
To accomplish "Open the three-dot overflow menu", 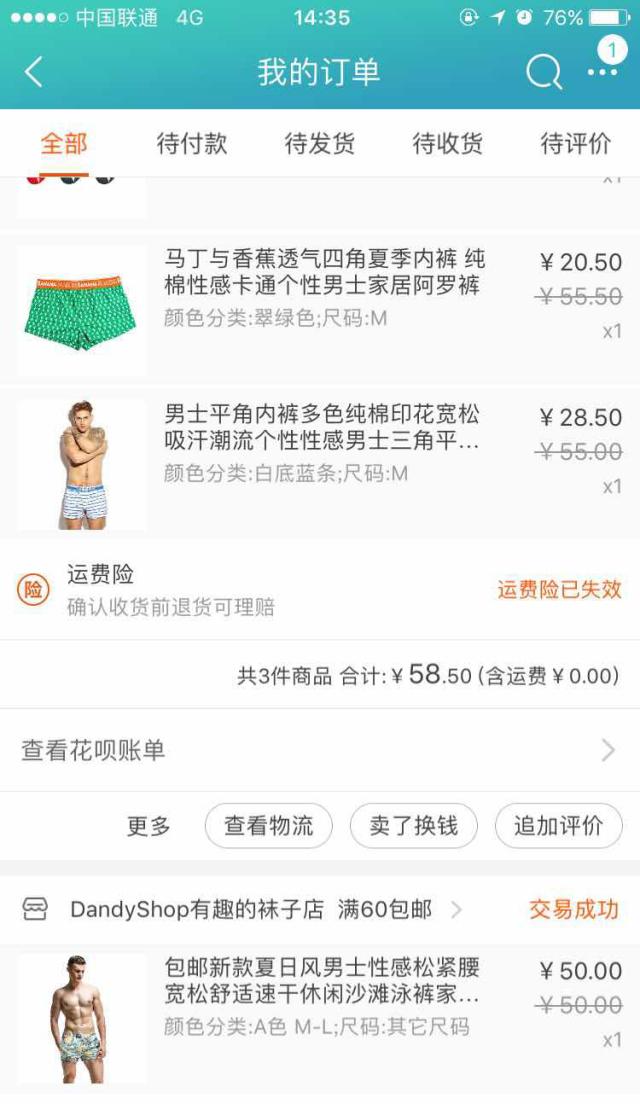I will [x=602, y=72].
